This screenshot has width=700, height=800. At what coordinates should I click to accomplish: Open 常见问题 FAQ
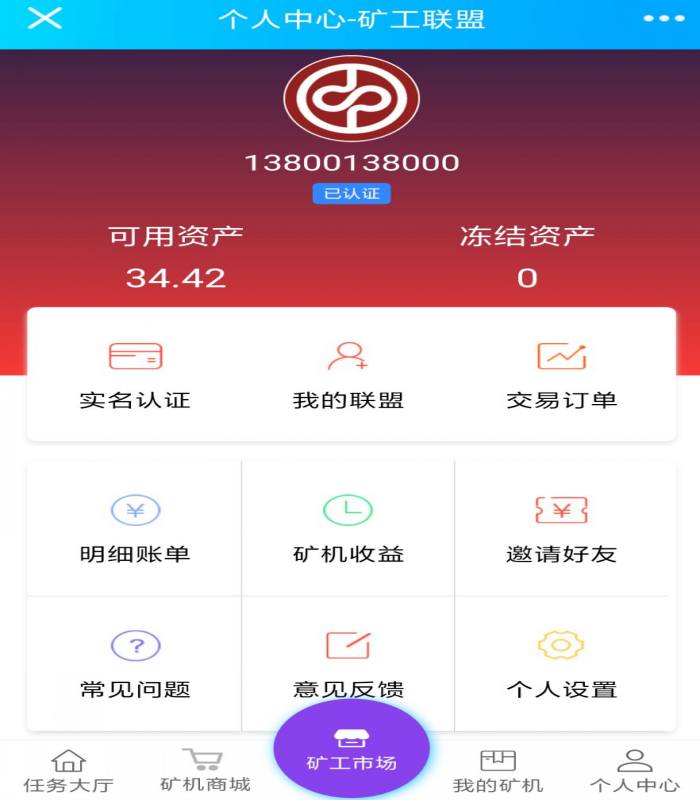point(135,664)
